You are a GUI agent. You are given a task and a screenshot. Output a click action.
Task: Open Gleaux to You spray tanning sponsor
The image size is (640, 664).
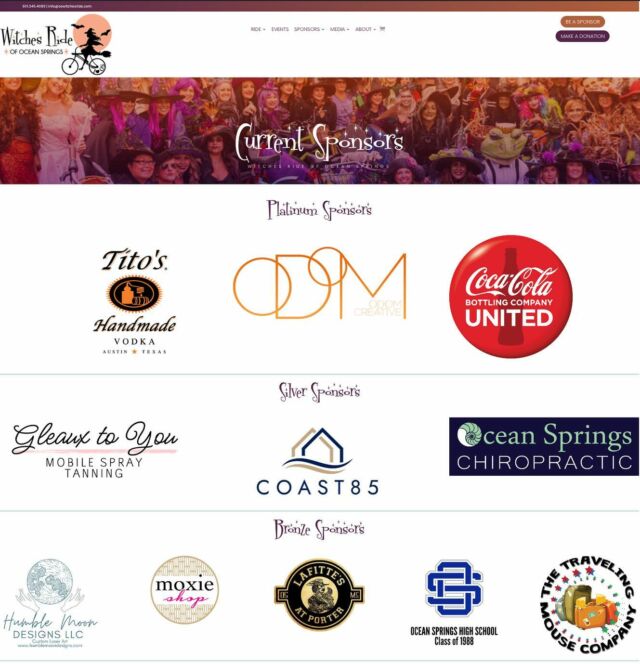(94, 449)
